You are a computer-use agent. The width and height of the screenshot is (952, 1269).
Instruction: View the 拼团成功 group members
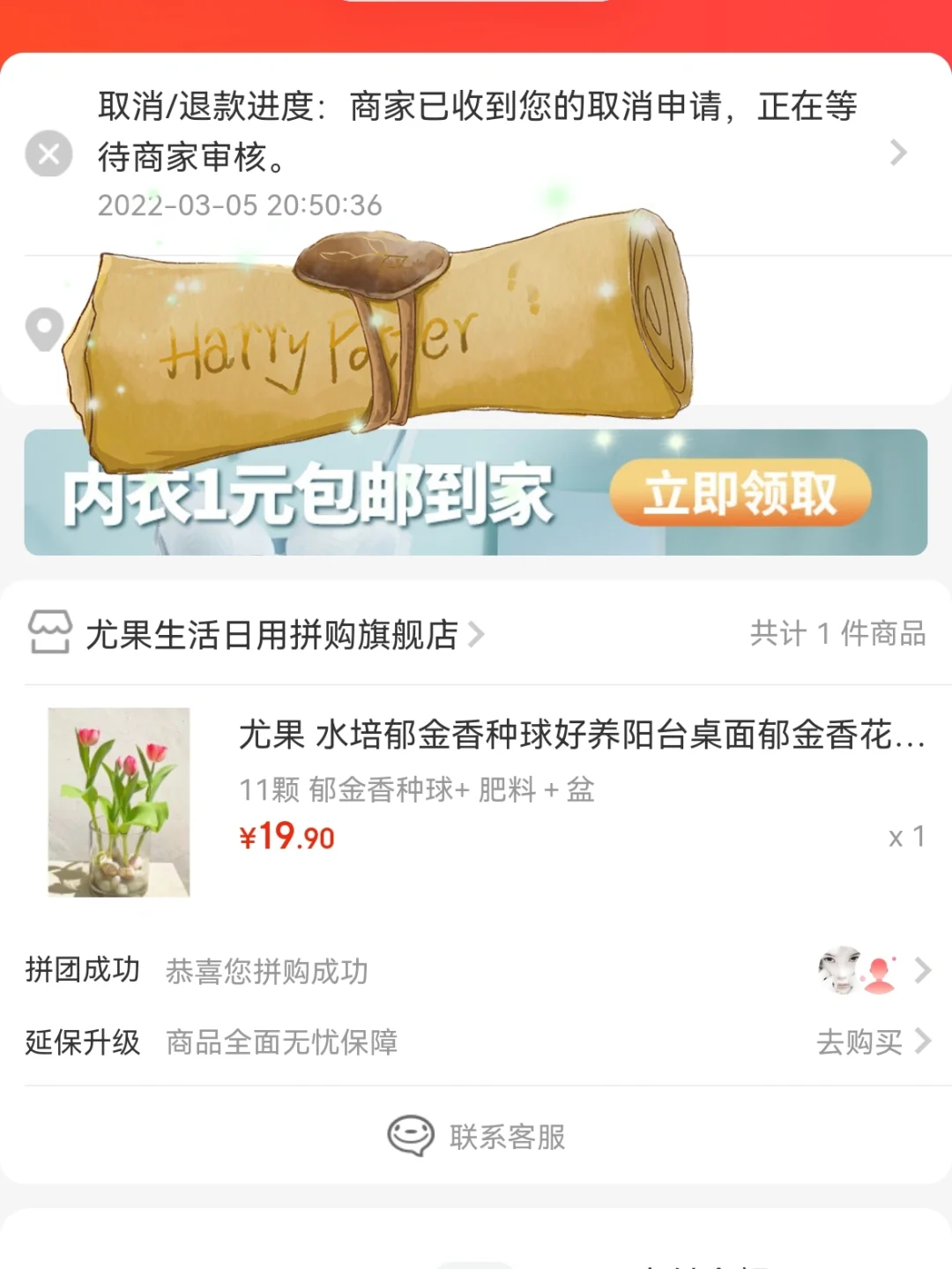[x=872, y=971]
